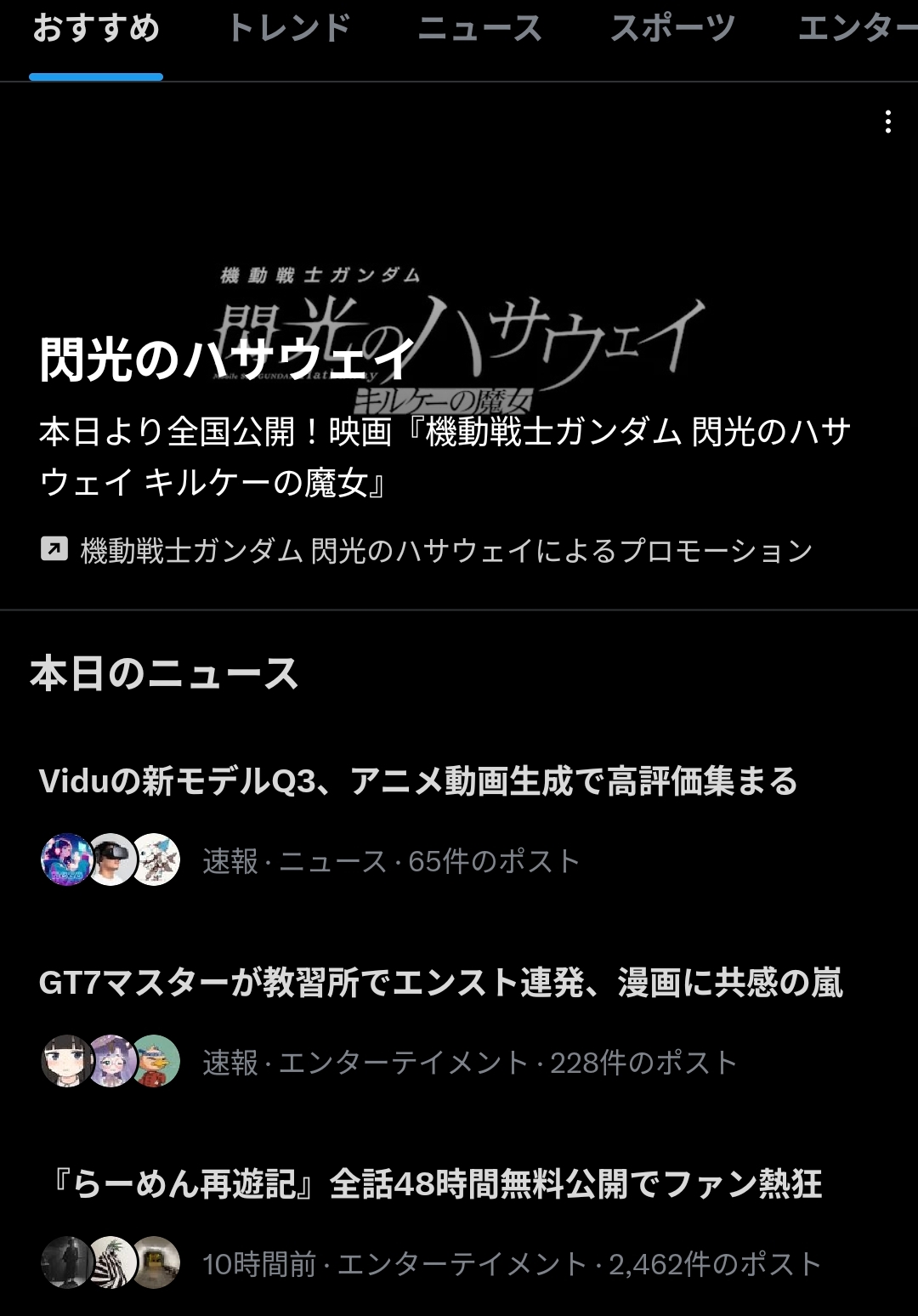
Task: Switch to the トレンド tab
Action: pyautogui.click(x=288, y=29)
